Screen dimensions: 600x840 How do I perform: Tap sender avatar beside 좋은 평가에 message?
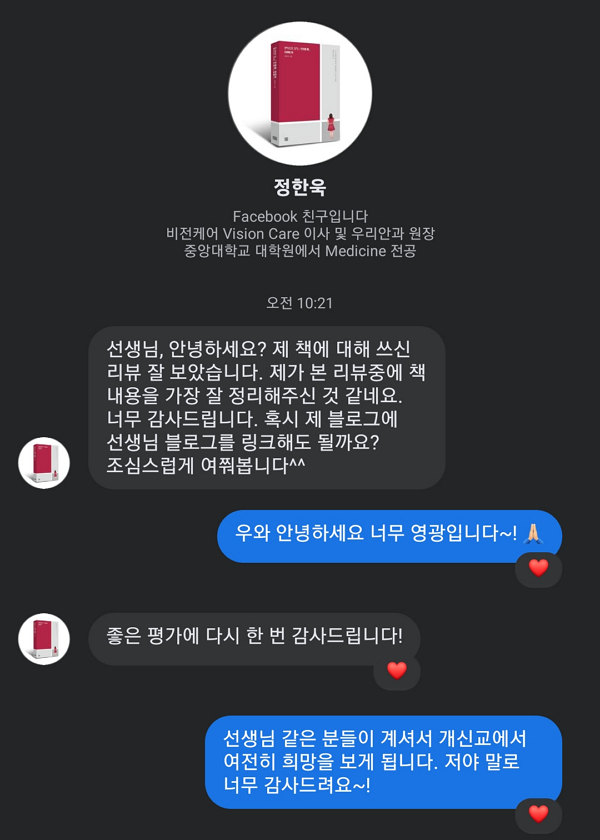click(x=44, y=639)
